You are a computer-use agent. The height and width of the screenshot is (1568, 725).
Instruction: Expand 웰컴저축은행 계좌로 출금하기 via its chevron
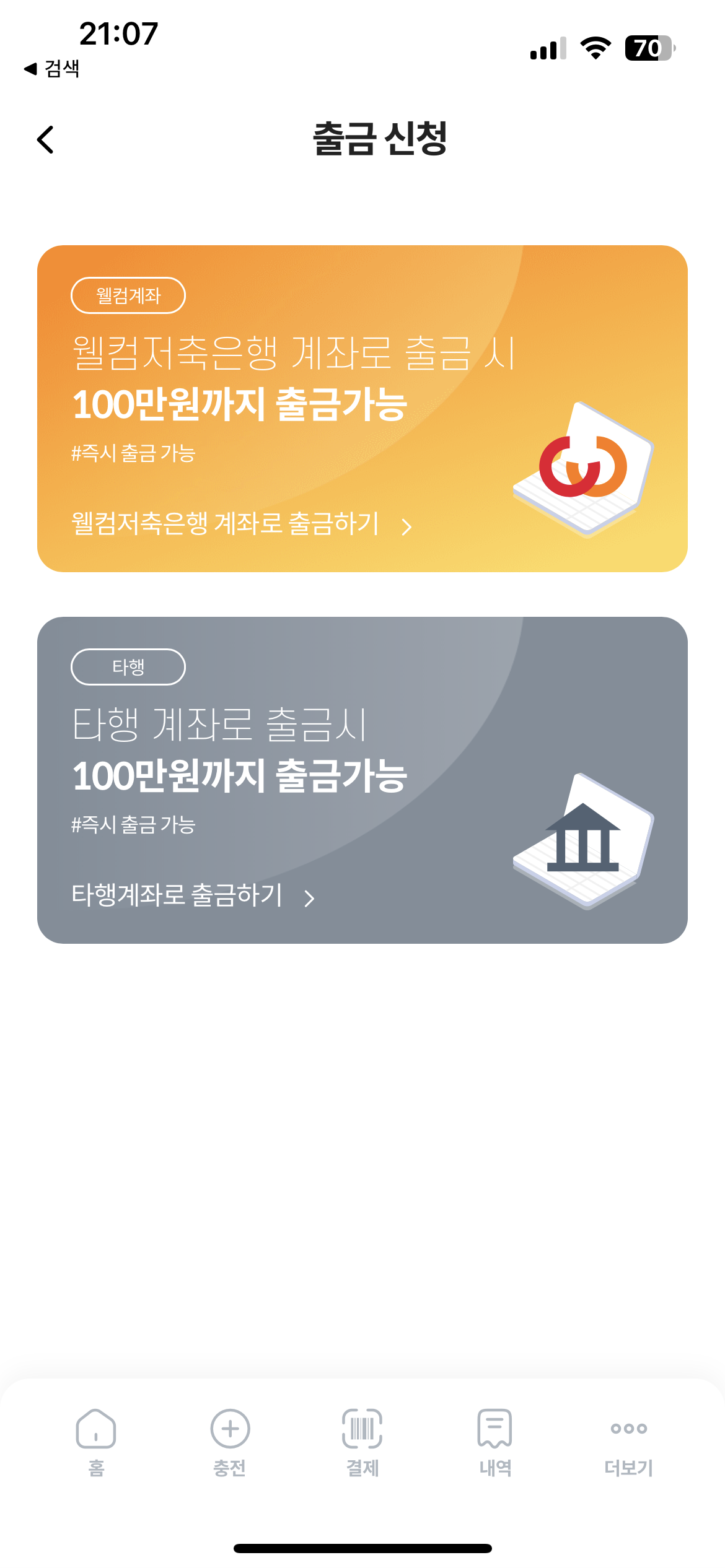coord(407,526)
